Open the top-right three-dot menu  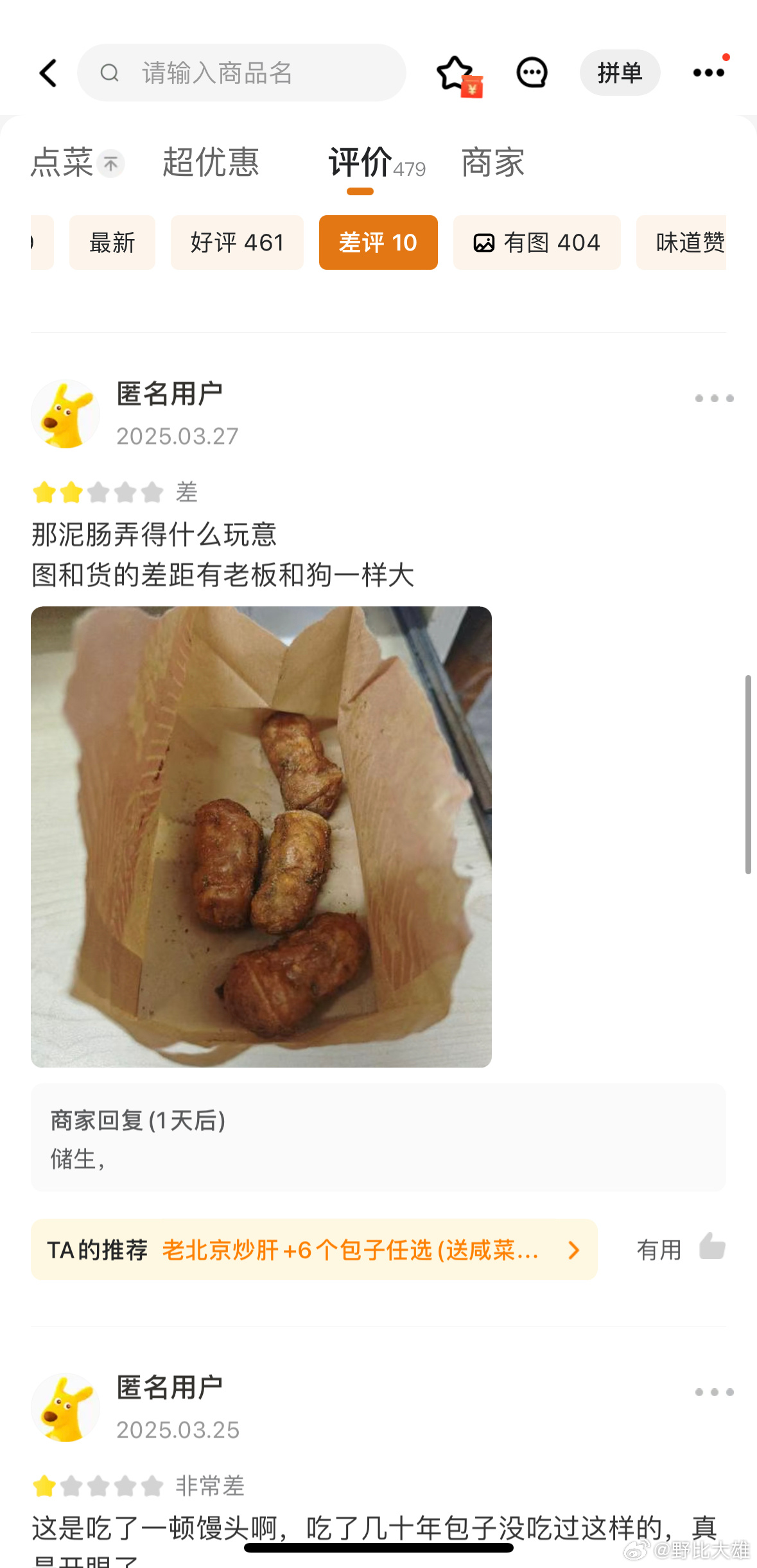pyautogui.click(x=709, y=73)
